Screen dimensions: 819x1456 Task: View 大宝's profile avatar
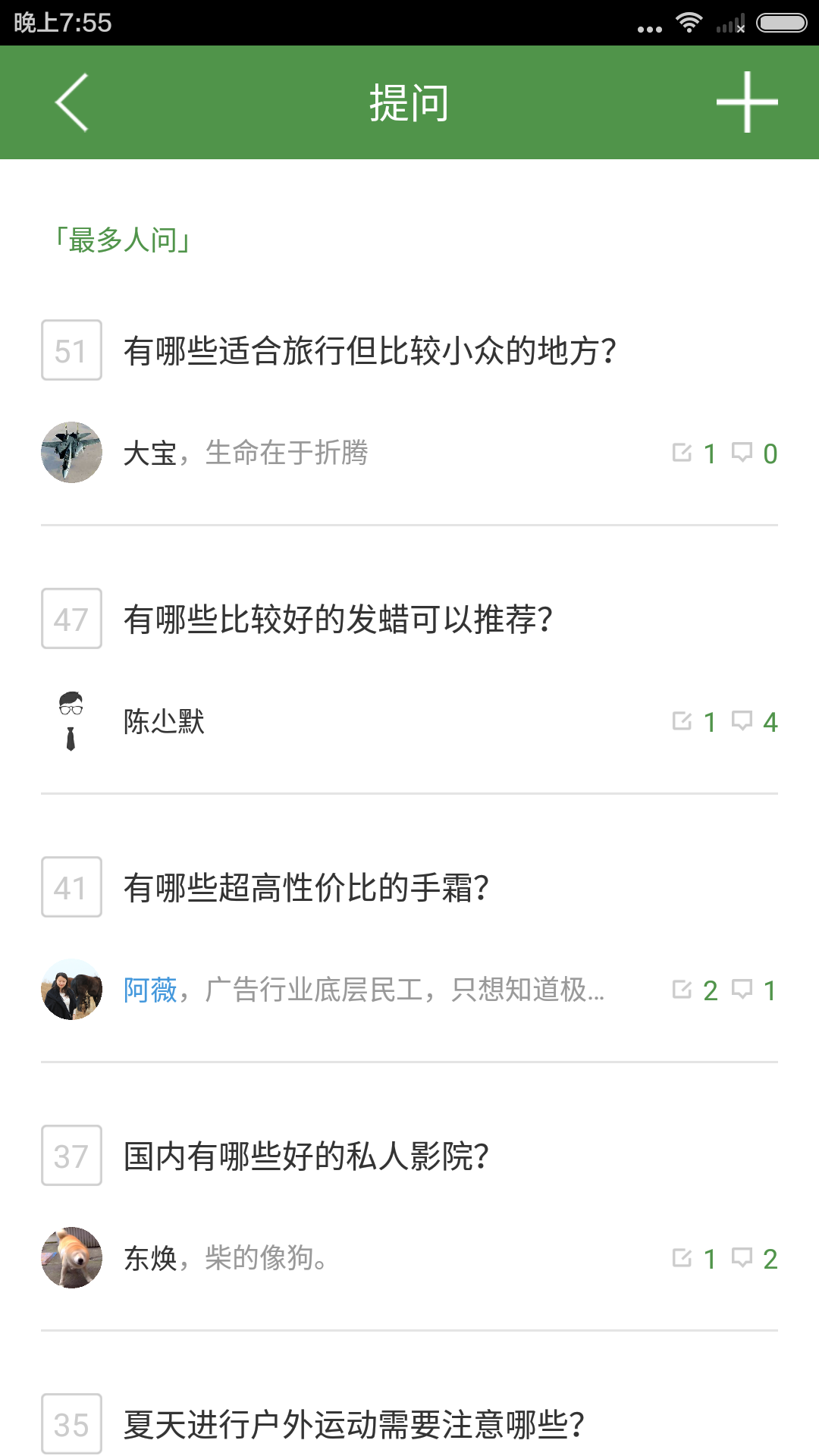[71, 453]
